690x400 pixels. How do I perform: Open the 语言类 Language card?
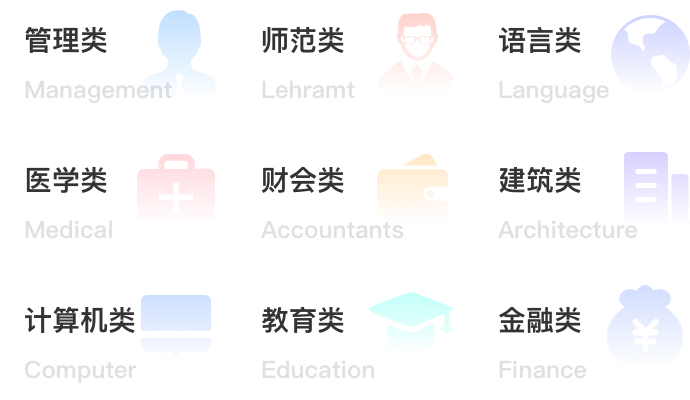pos(581,60)
